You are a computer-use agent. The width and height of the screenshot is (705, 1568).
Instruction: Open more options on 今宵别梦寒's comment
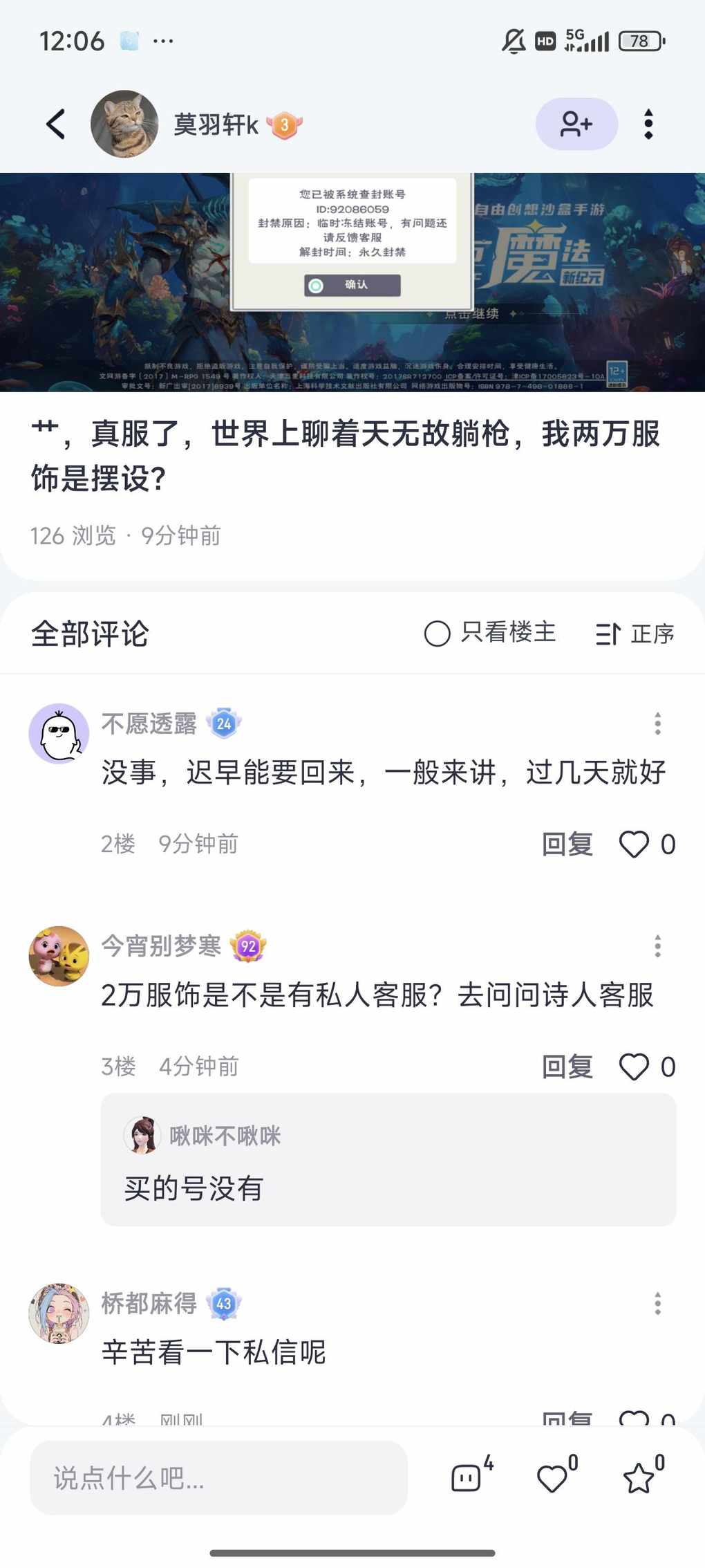657,946
